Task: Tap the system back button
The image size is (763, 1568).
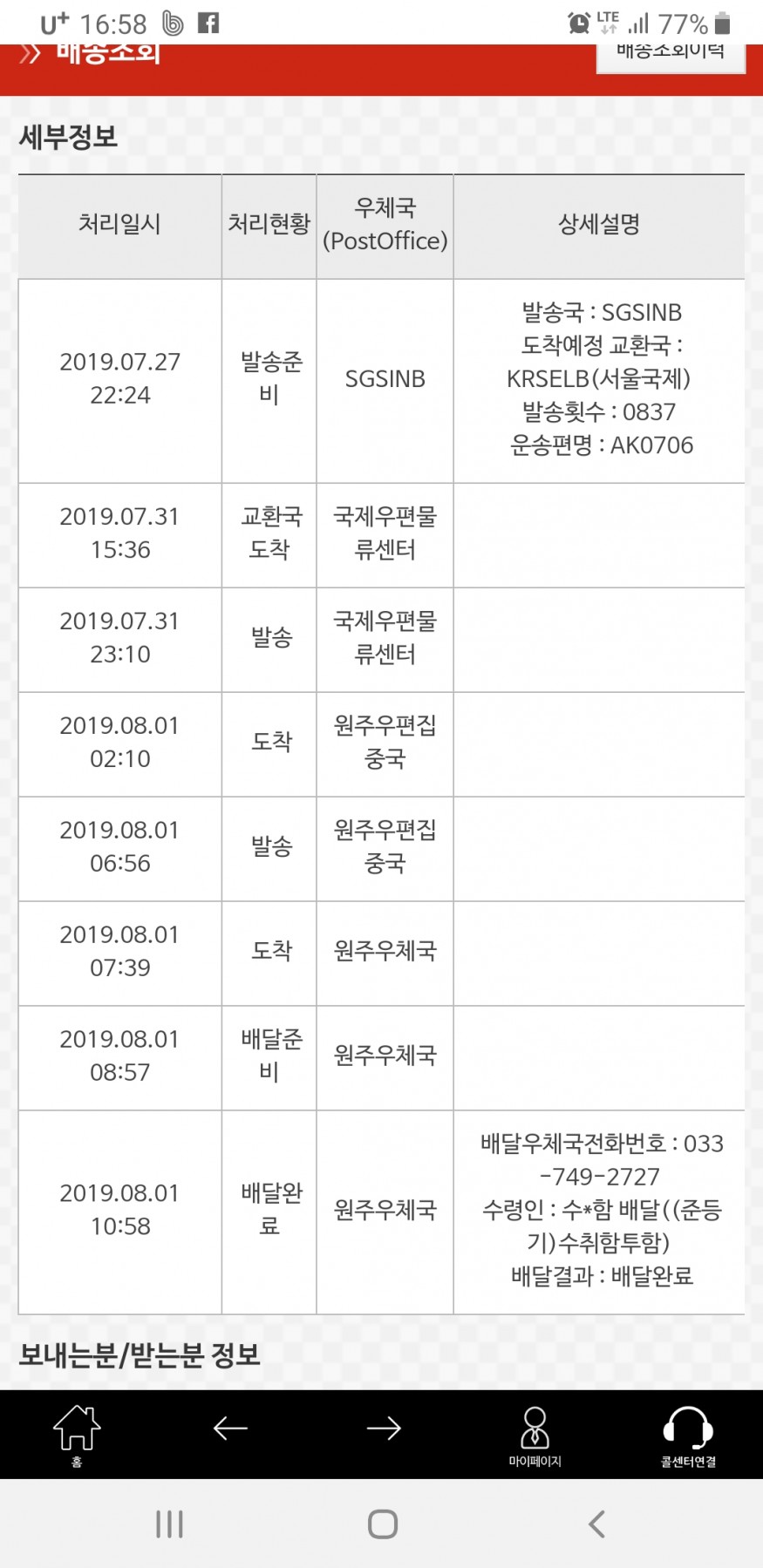Action: tap(596, 1524)
